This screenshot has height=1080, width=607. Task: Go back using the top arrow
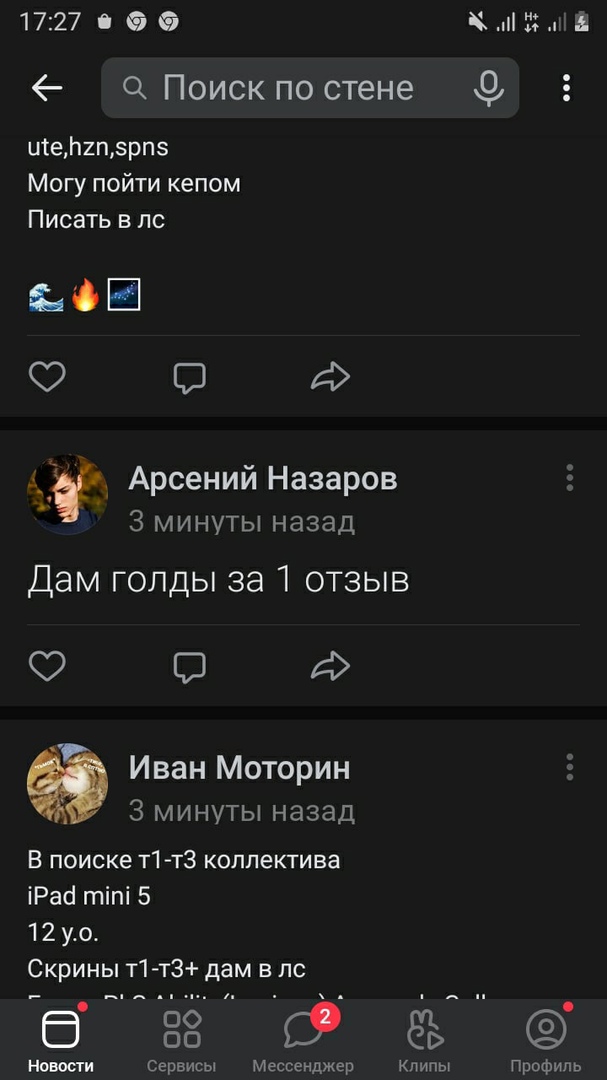pos(47,88)
